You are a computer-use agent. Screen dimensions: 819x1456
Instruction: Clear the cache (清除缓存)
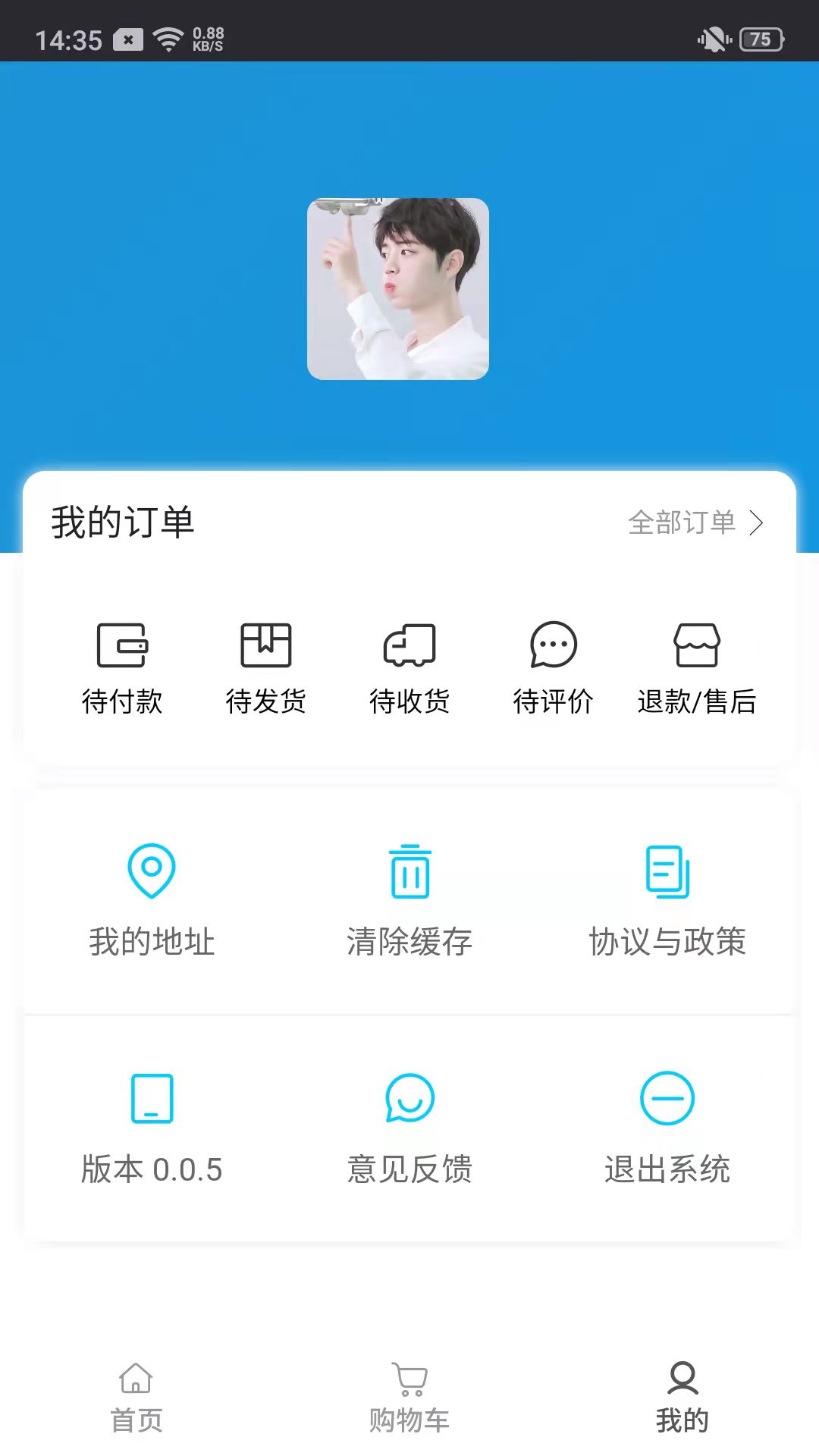[x=409, y=900]
